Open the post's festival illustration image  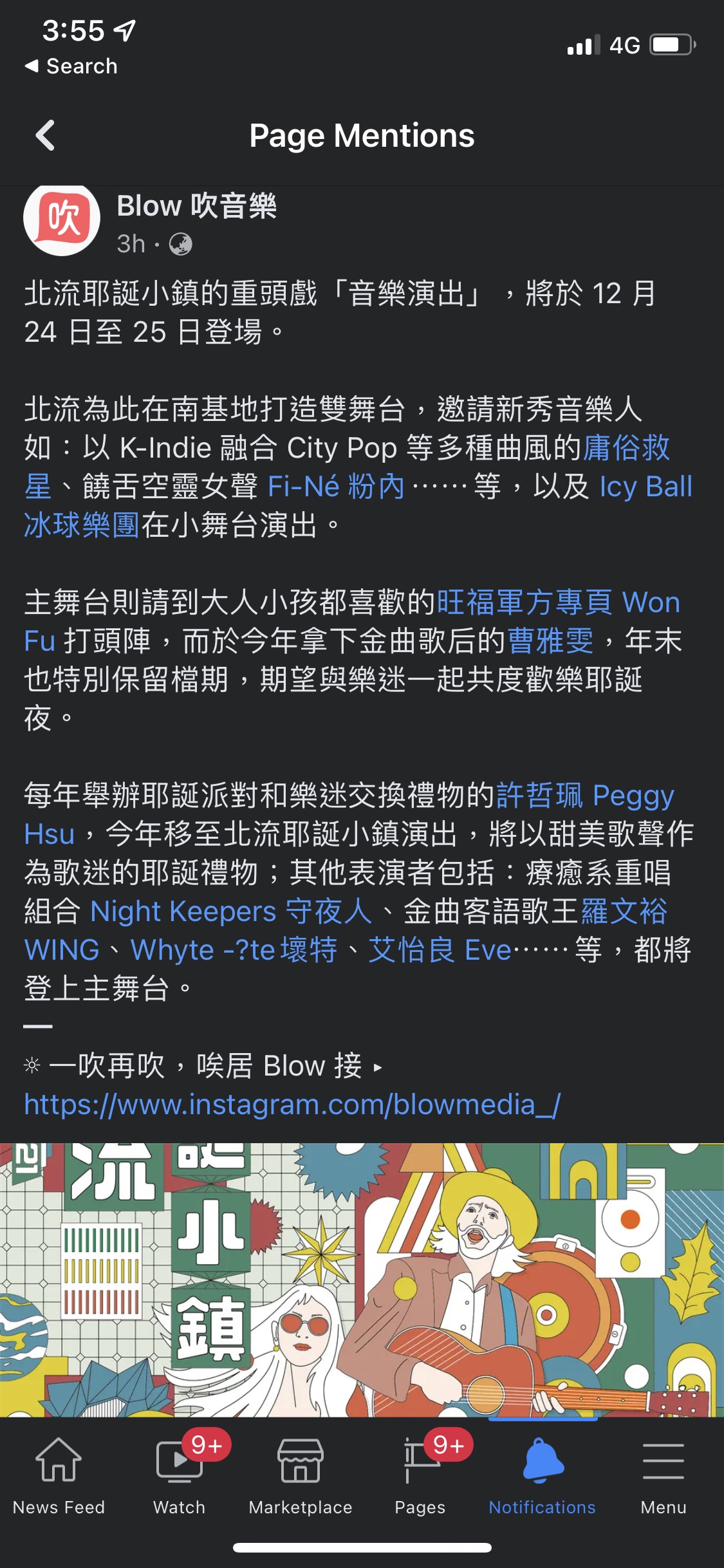362,1280
